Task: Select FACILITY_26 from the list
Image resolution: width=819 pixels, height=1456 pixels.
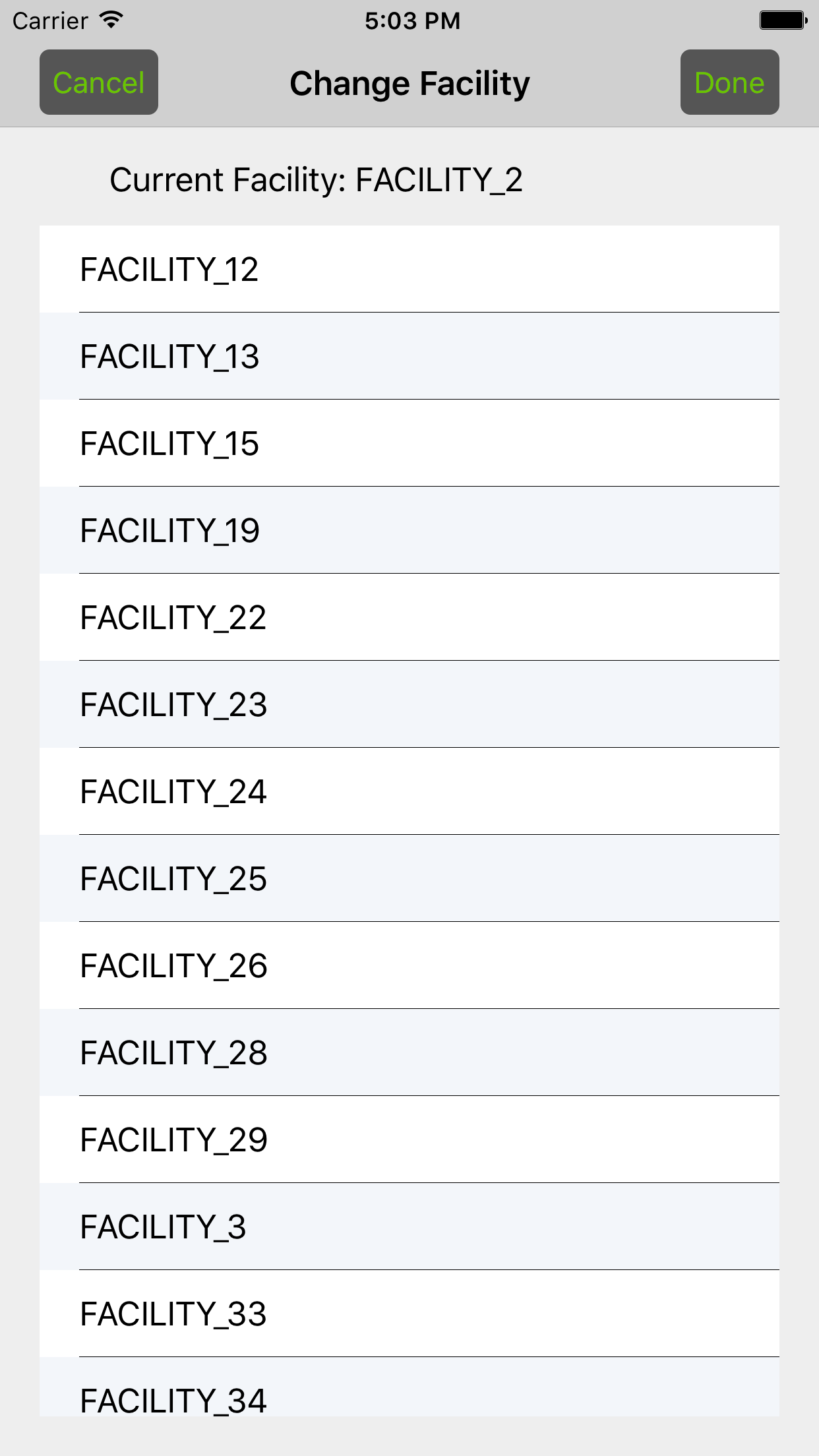Action: pos(409,965)
